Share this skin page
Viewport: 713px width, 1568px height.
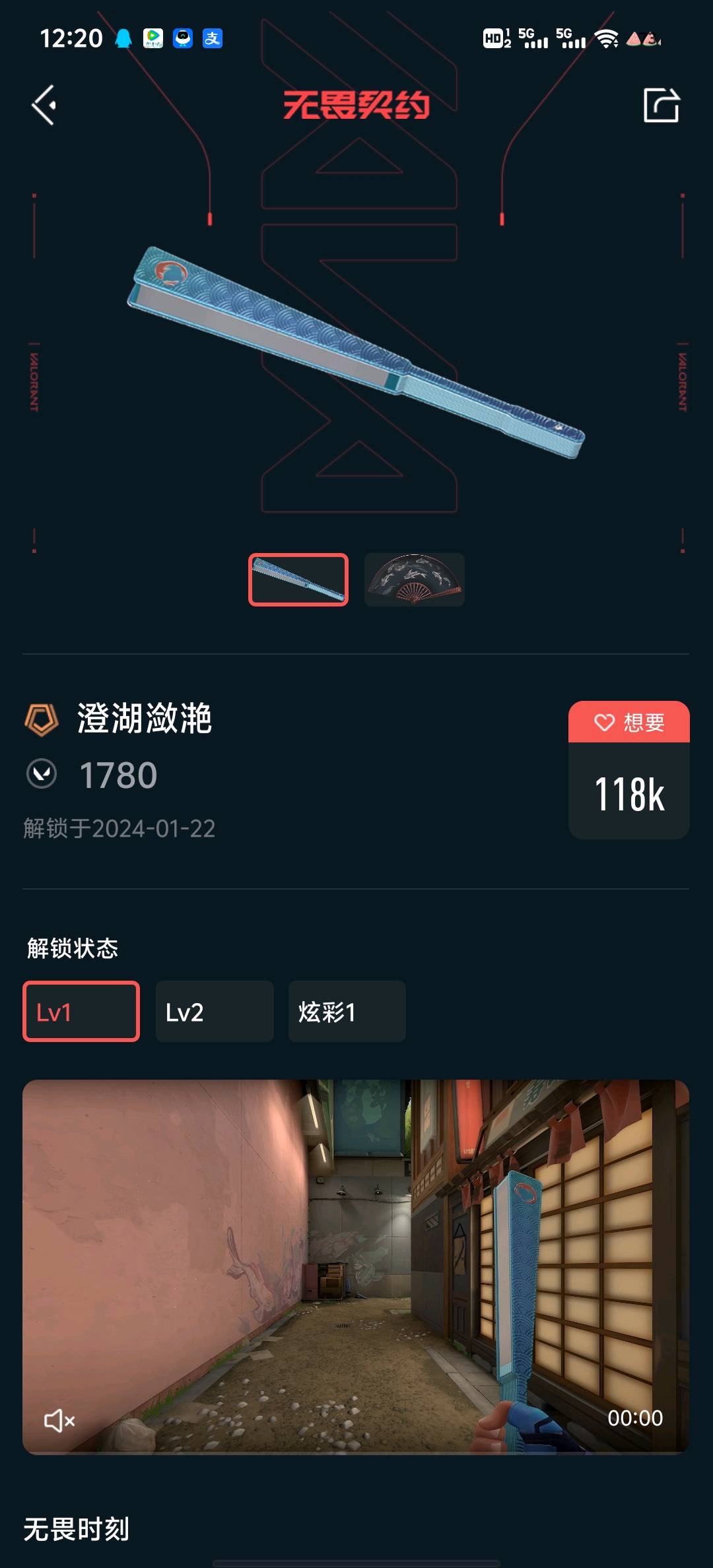click(662, 105)
